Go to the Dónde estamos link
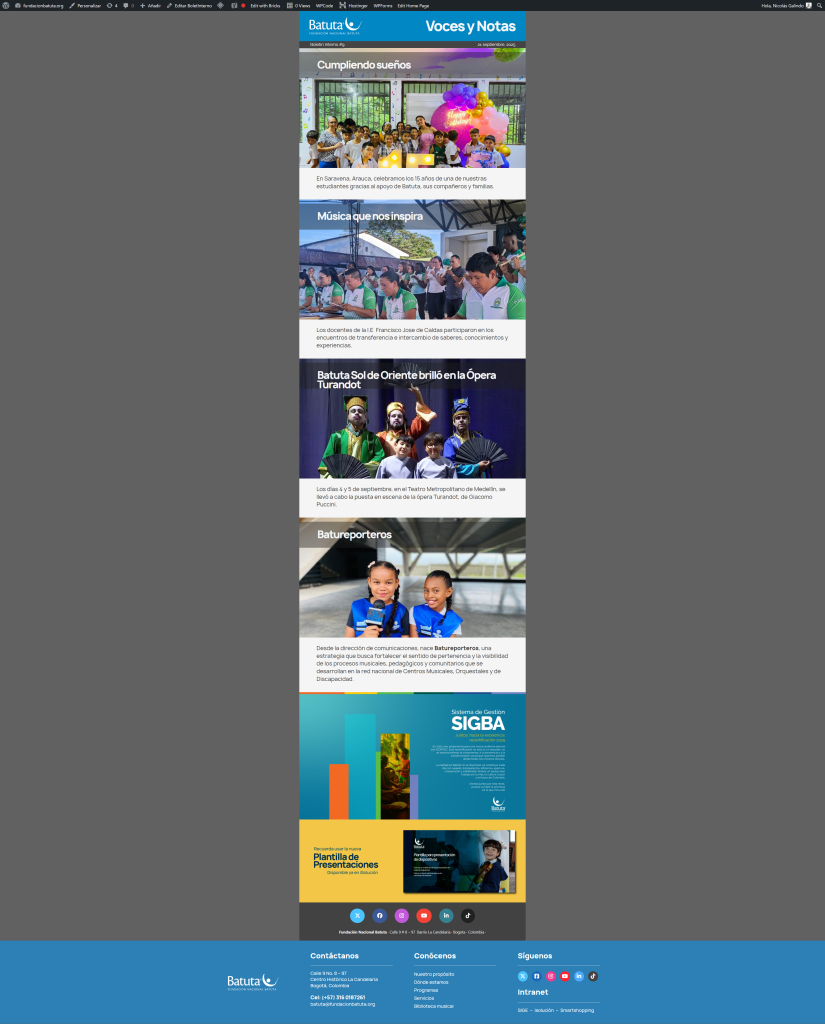This screenshot has height=1024, width=825. click(432, 982)
